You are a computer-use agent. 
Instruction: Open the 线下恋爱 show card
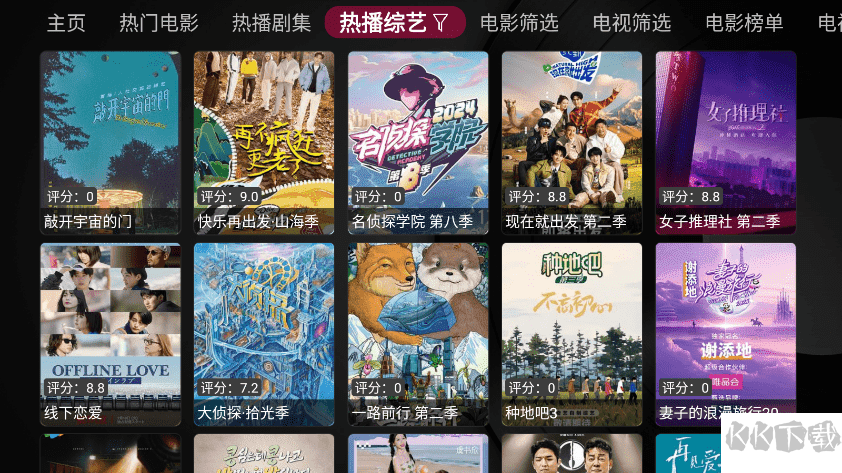(110, 334)
